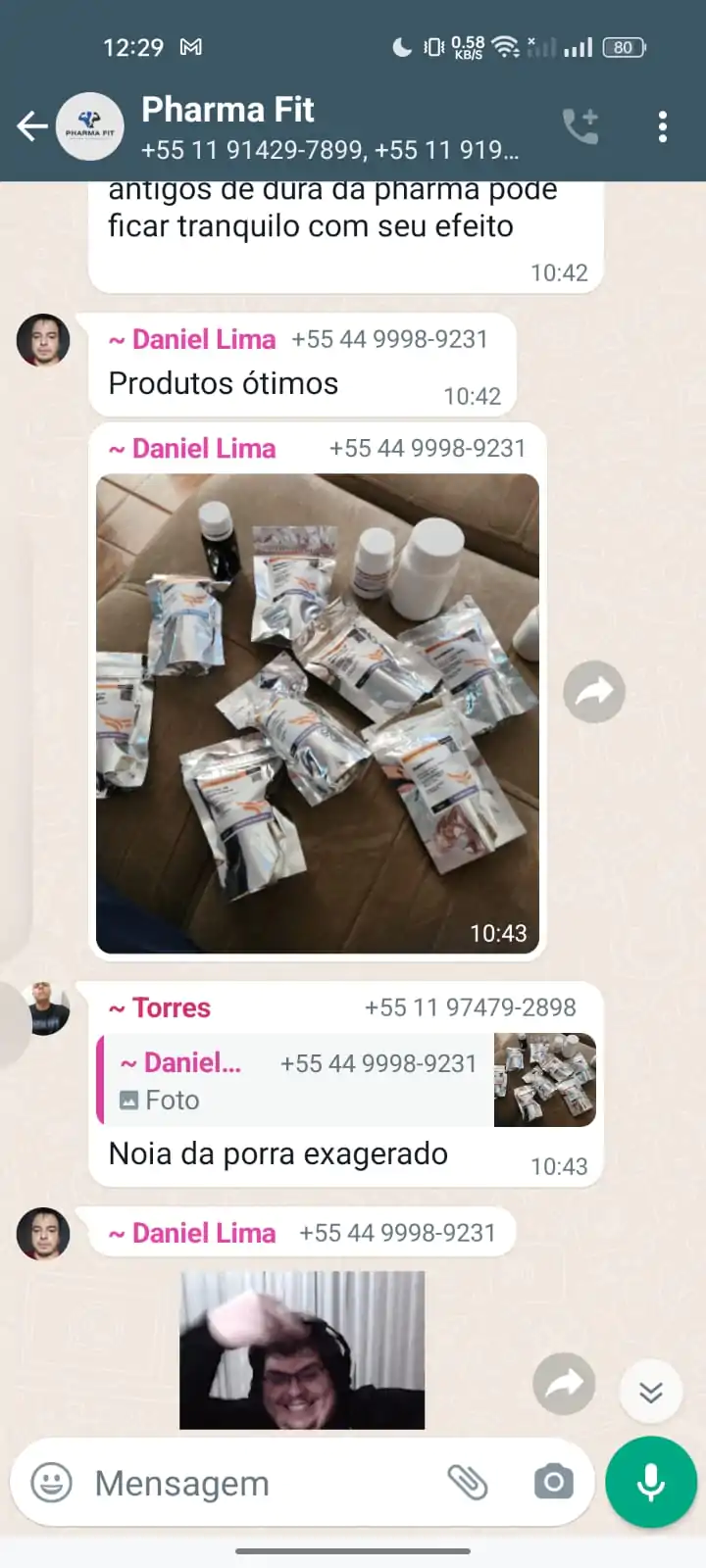706x1568 pixels.
Task: Start a group call
Action: [580, 126]
